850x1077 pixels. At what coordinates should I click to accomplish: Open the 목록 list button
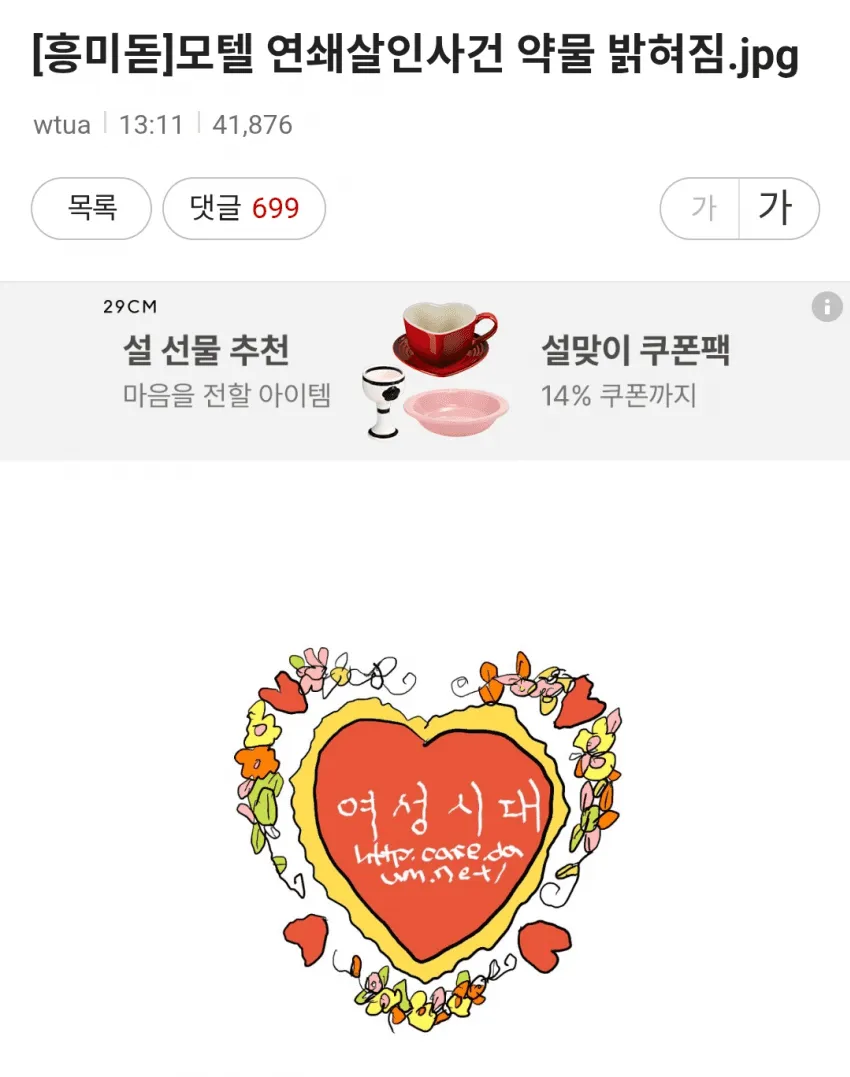tap(91, 209)
